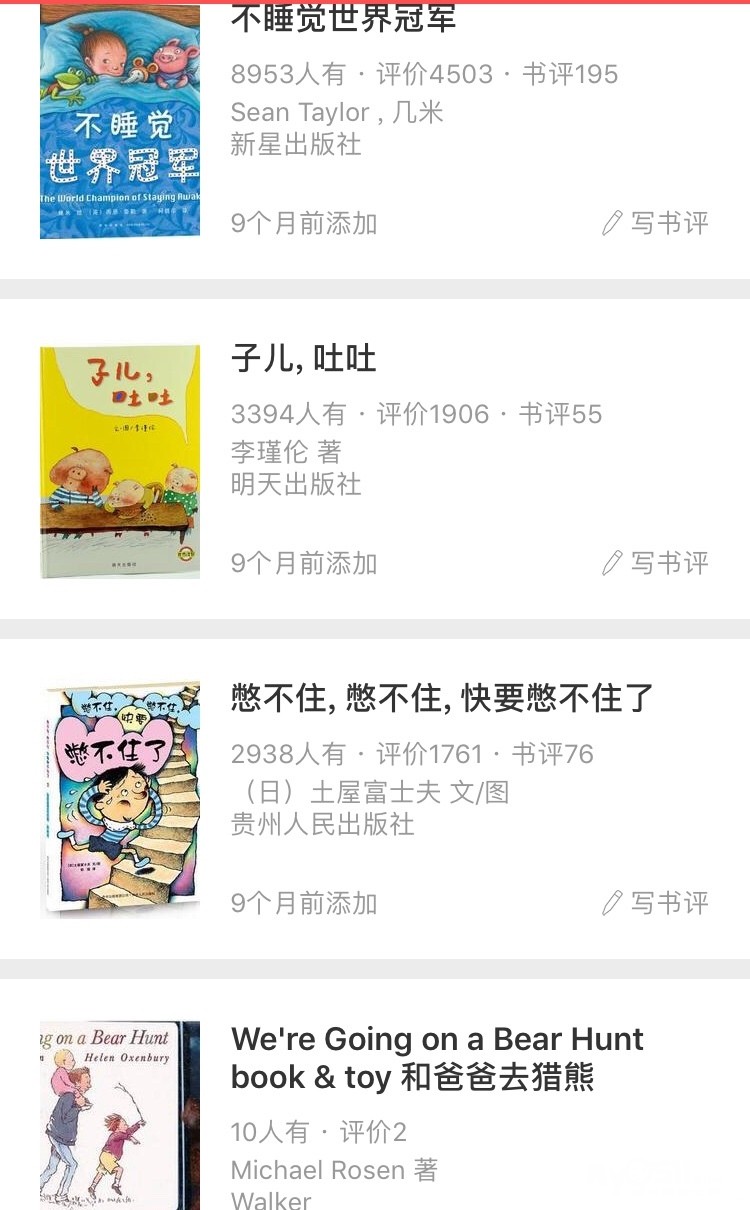Screen dimensions: 750x1210
Task: View the Bear Hunt cover thumbnail
Action: (120, 1115)
